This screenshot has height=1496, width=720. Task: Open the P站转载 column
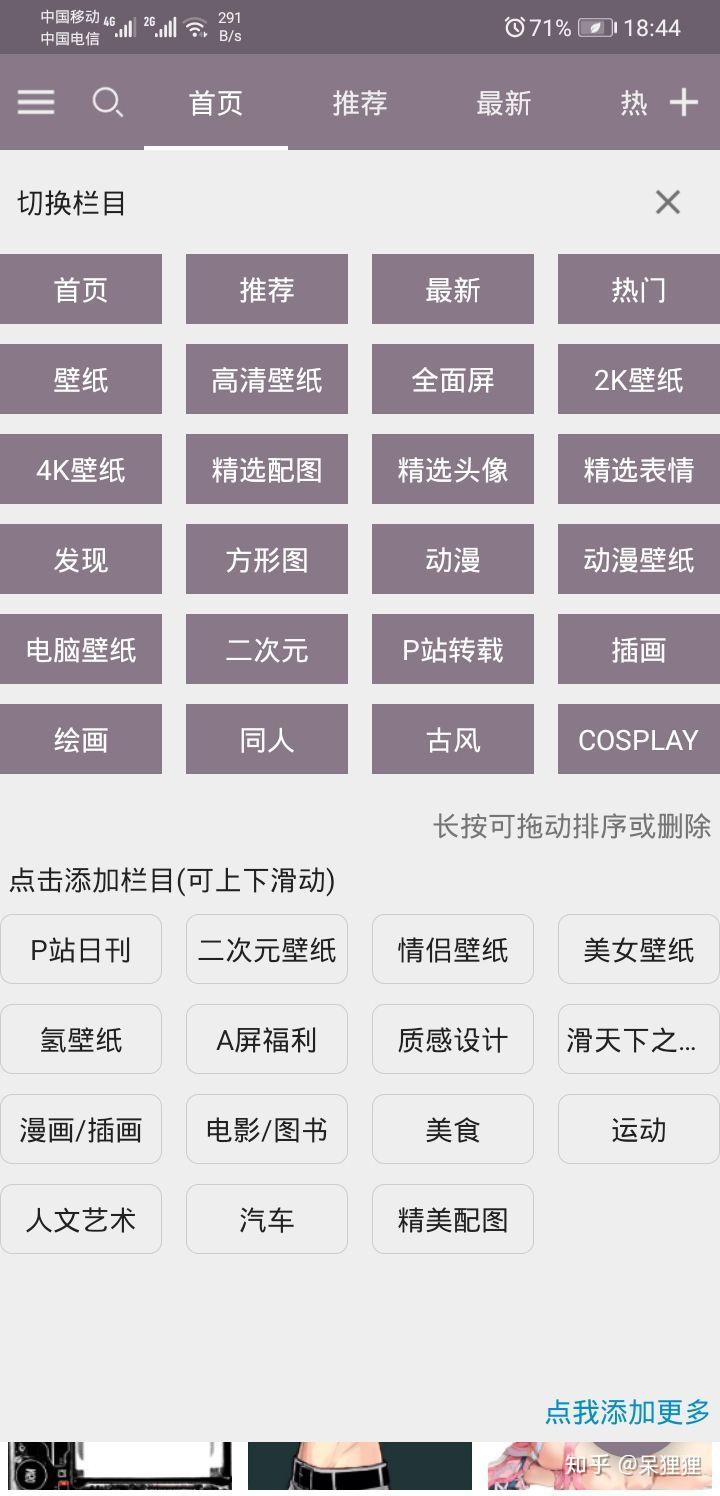tap(453, 650)
